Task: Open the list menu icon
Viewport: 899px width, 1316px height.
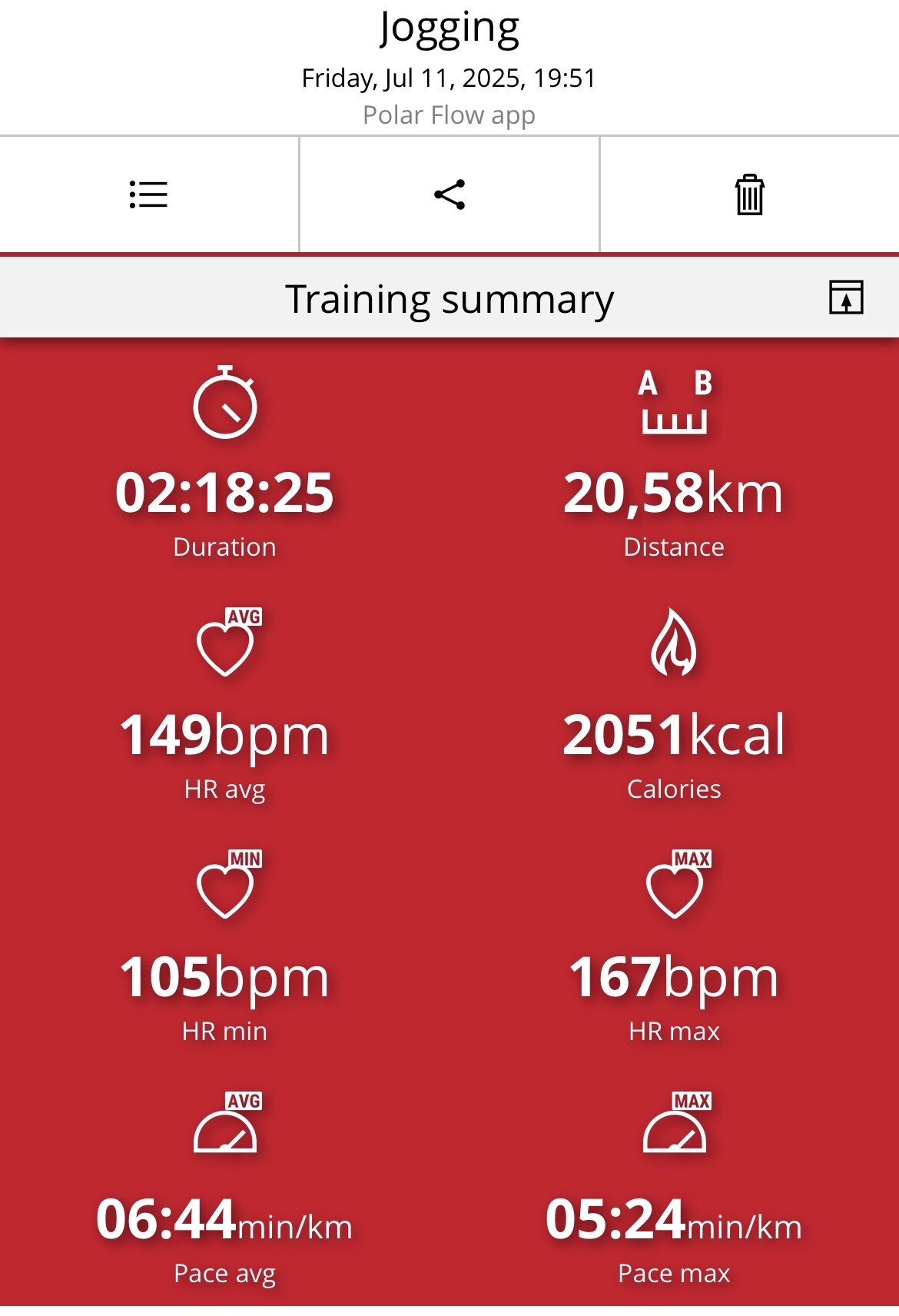Action: tap(148, 194)
